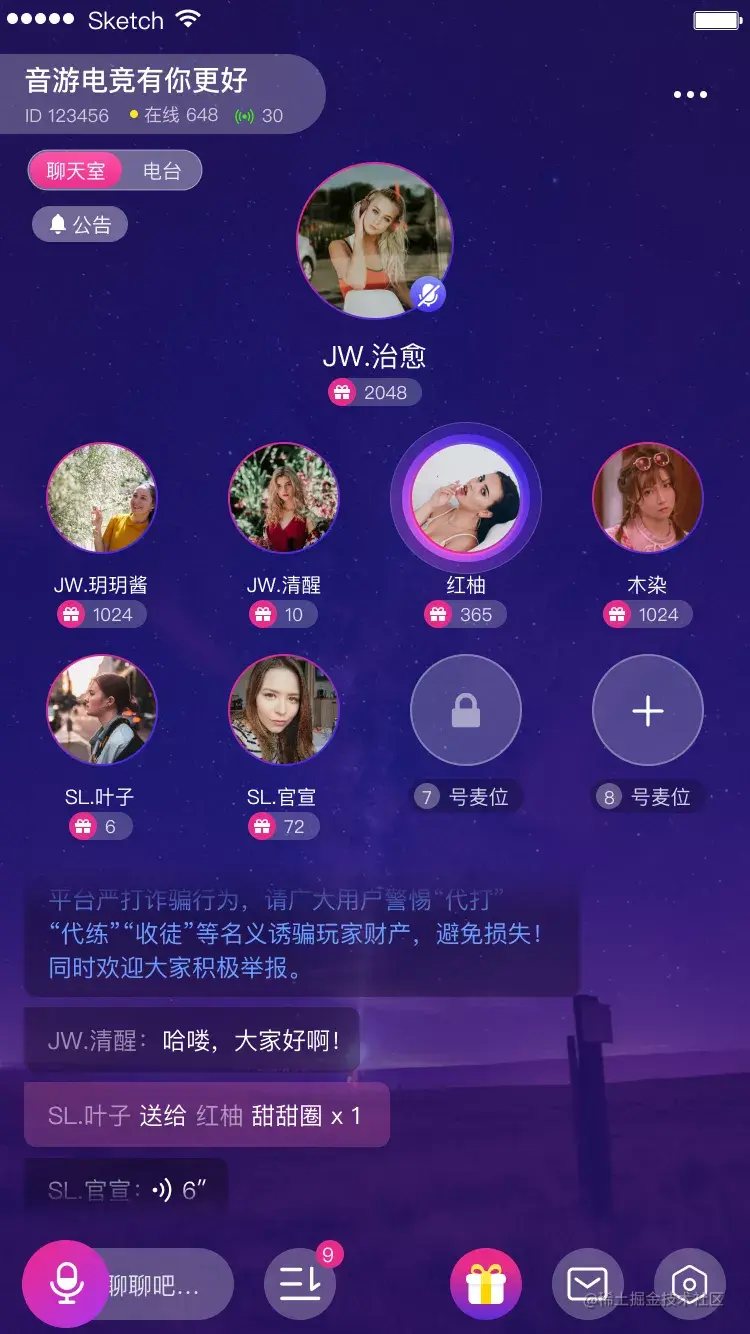
Task: Open the gift panel via the gift box icon
Action: click(x=485, y=1284)
